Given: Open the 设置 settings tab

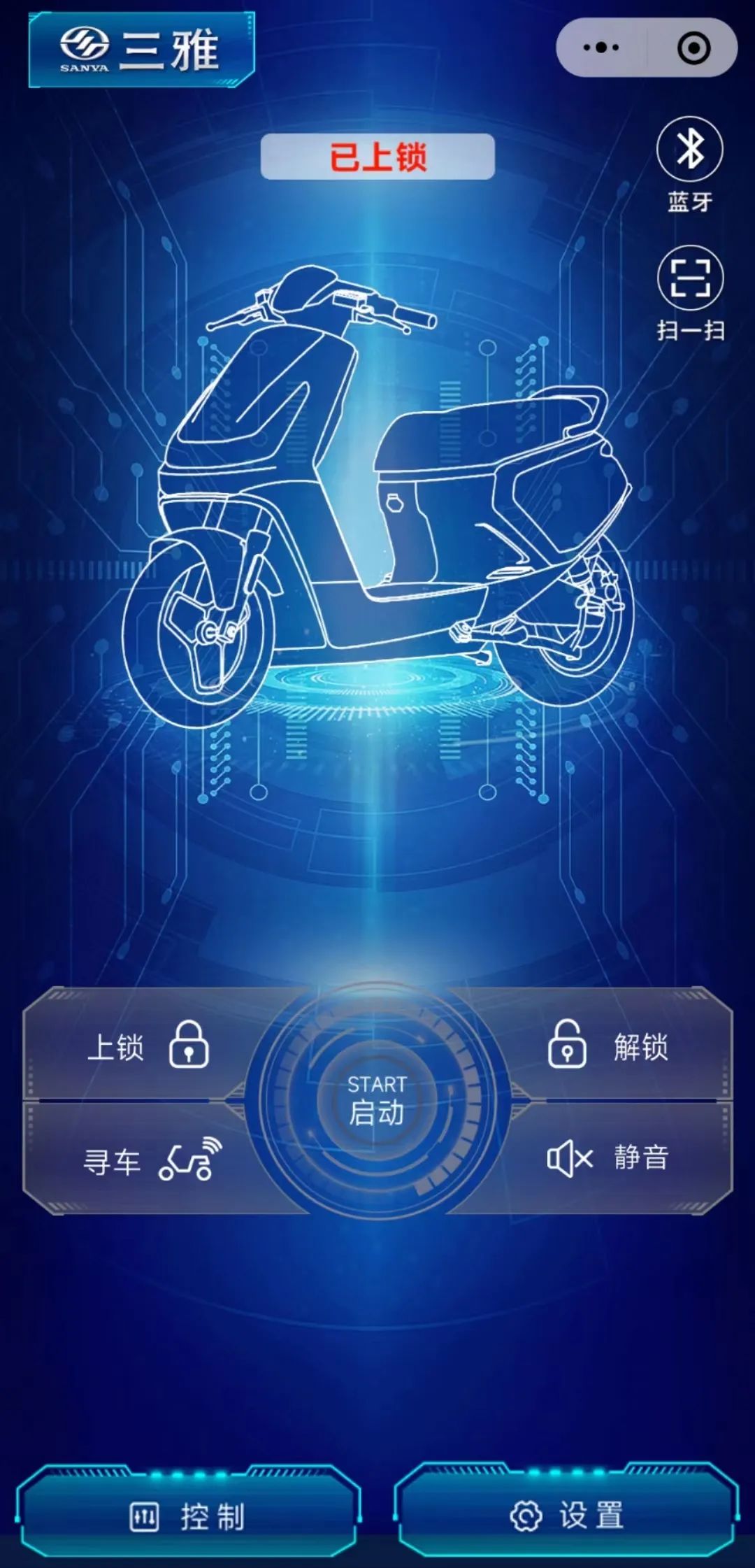Looking at the screenshot, I should [x=566, y=1516].
